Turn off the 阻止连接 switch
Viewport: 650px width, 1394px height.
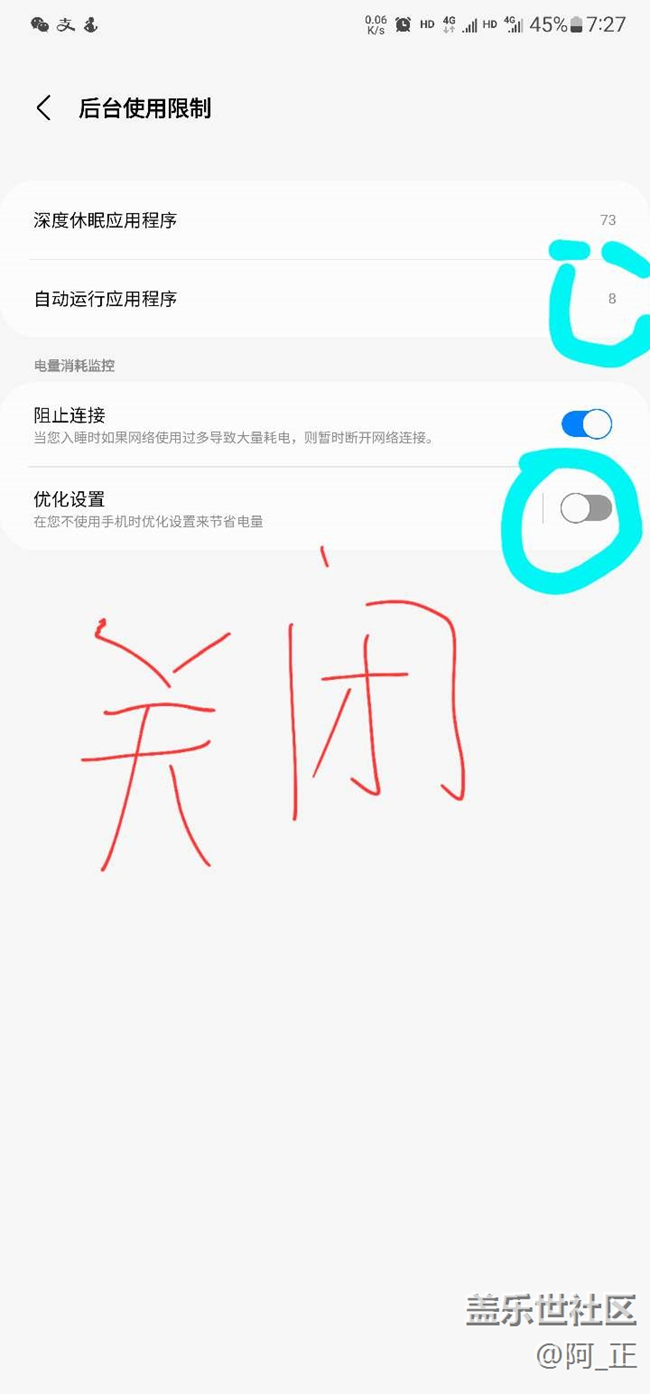coord(586,424)
